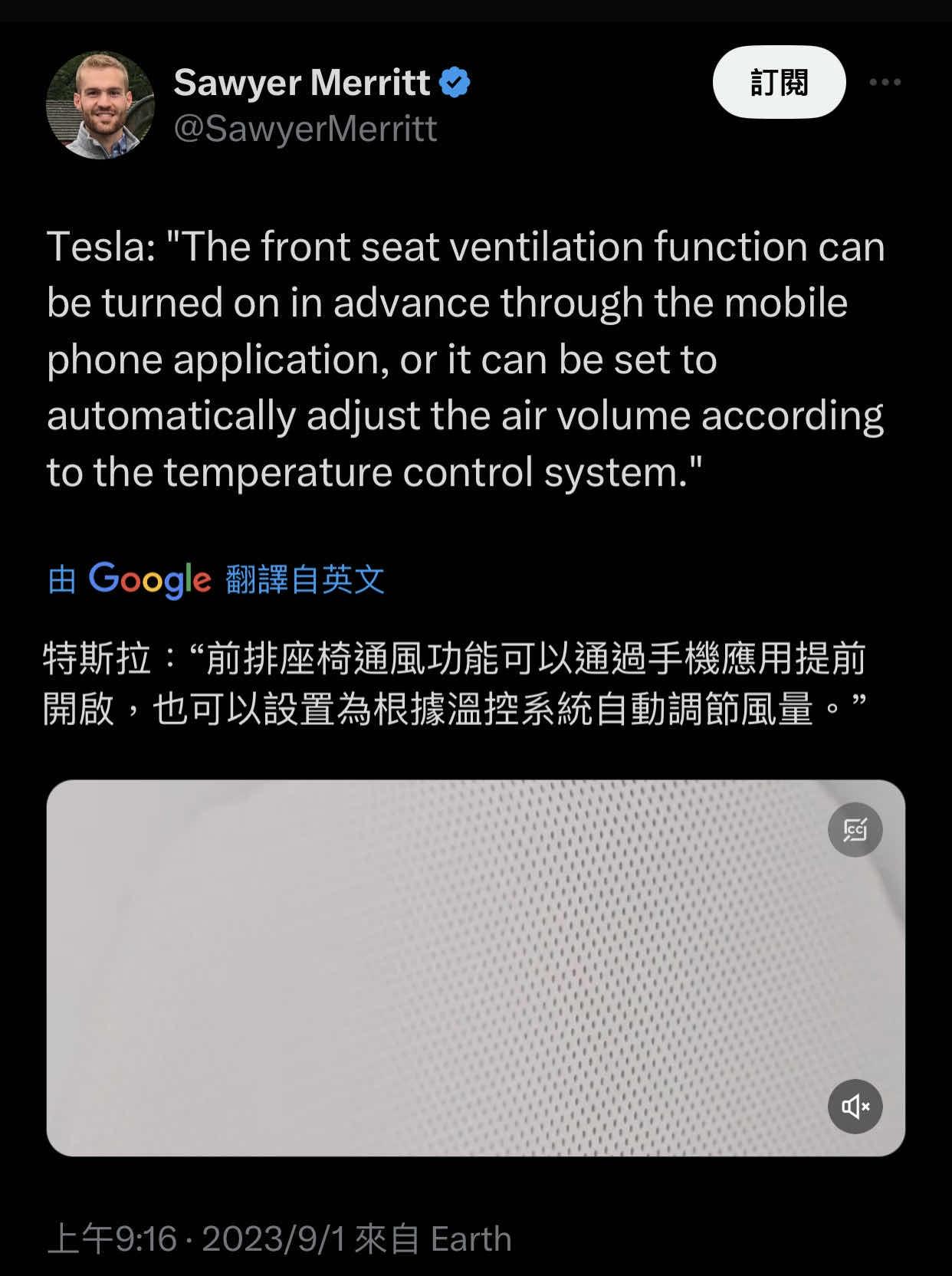The width and height of the screenshot is (952, 1276).
Task: Toggle the video's closed captions icon
Action: point(855,830)
